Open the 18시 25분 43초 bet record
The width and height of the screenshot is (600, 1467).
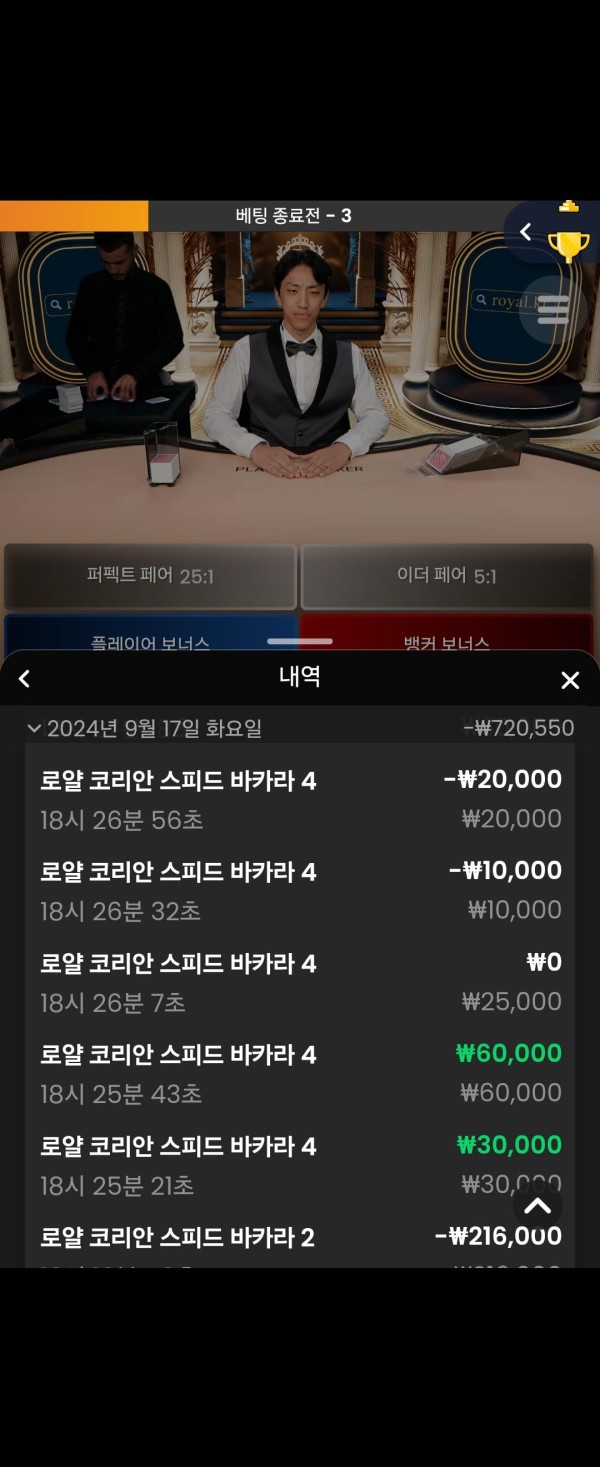(300, 1073)
